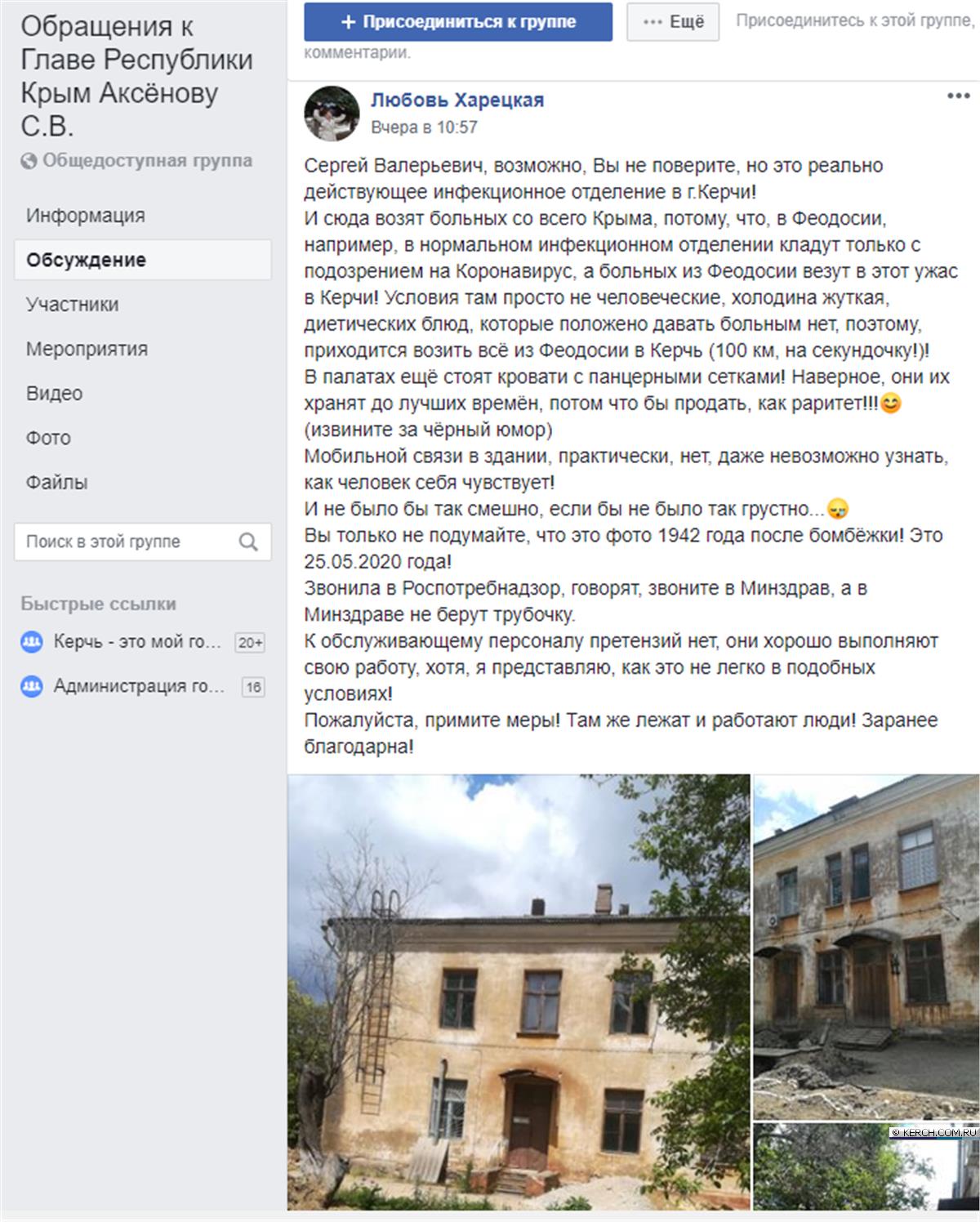This screenshot has width=980, height=1222.
Task: Open quick link Керчь - это мой город
Action: [137, 642]
